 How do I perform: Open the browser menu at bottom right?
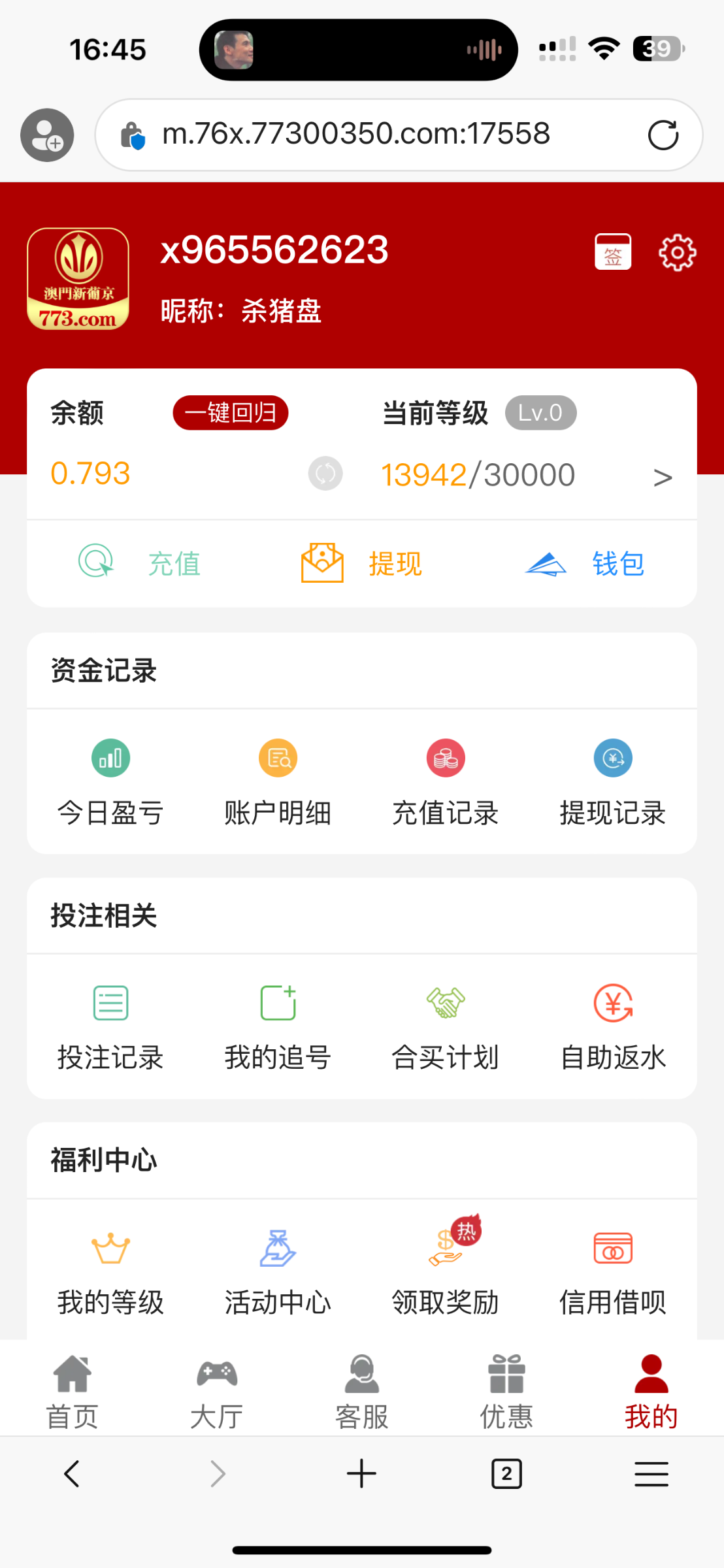point(651,1474)
